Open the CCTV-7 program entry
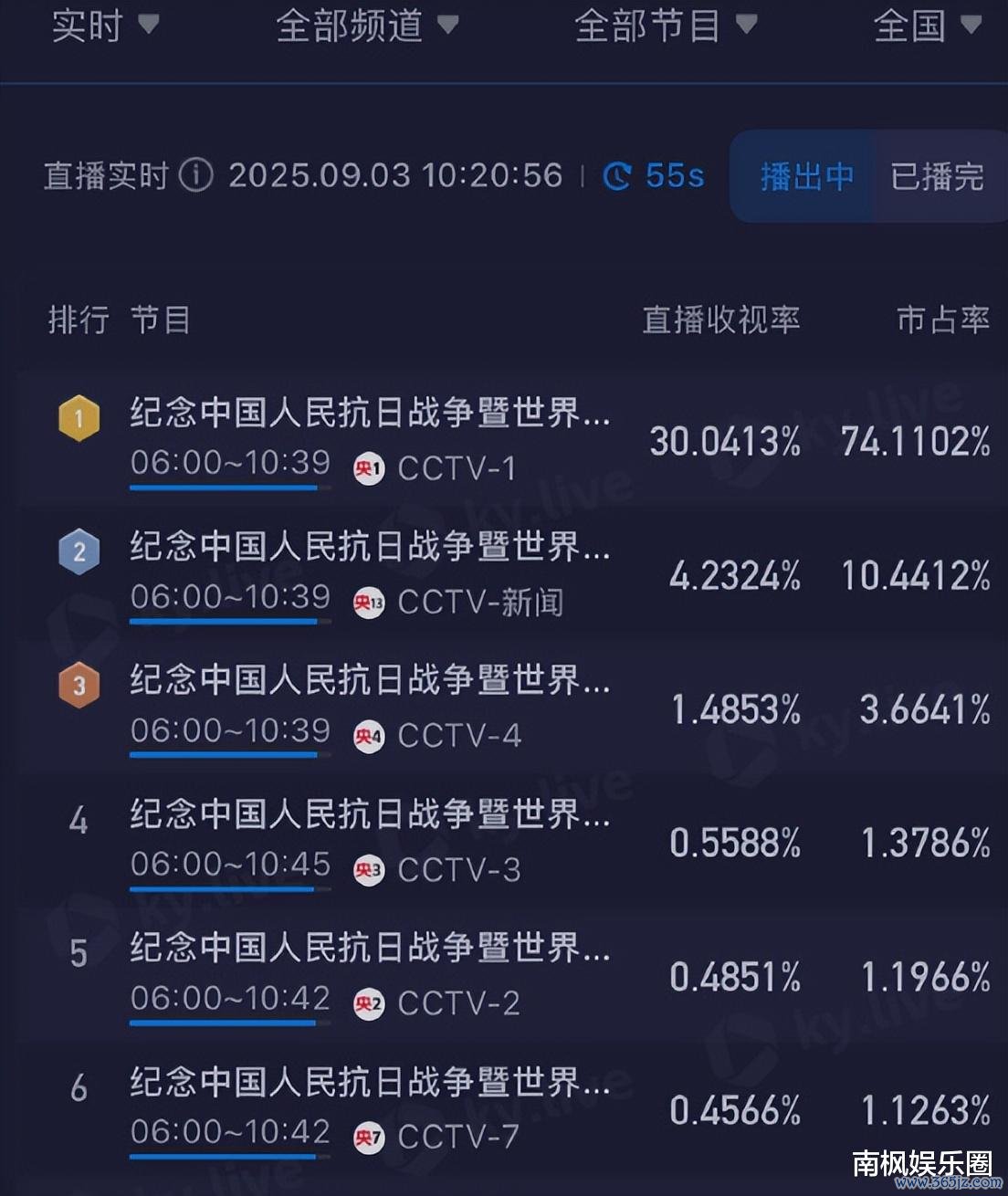The height and width of the screenshot is (1196, 1008). 369,1108
